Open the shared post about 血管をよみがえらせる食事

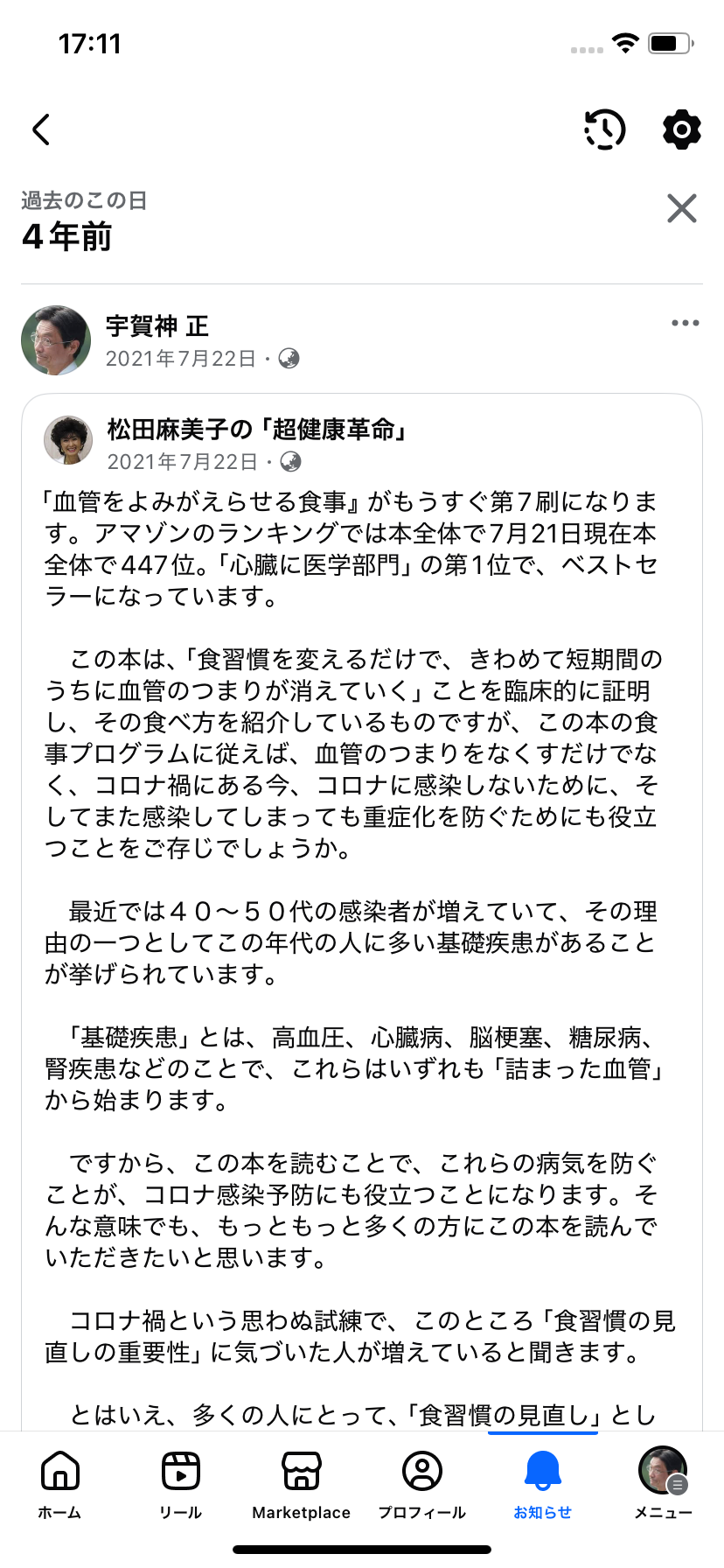pyautogui.click(x=350, y=787)
